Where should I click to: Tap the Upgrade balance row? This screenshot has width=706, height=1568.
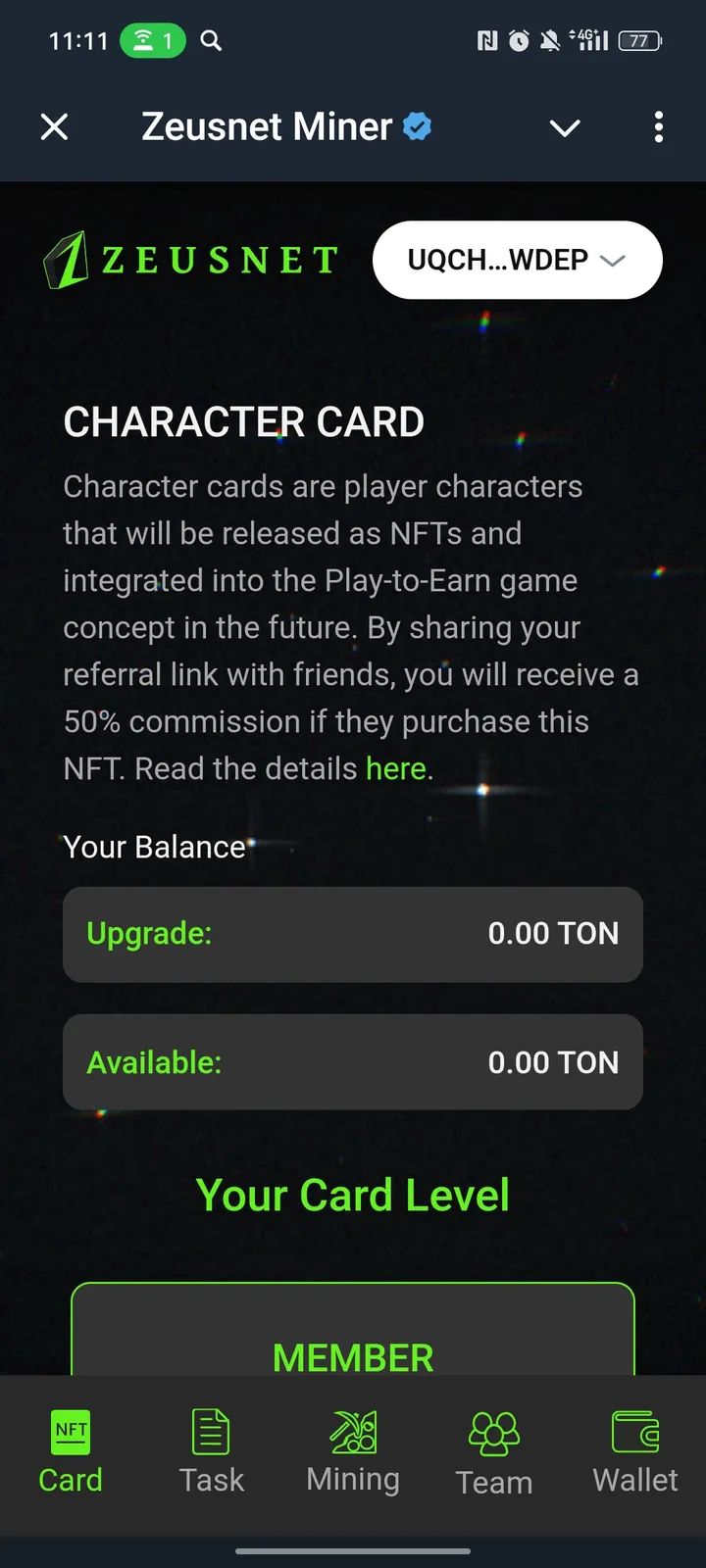(352, 934)
